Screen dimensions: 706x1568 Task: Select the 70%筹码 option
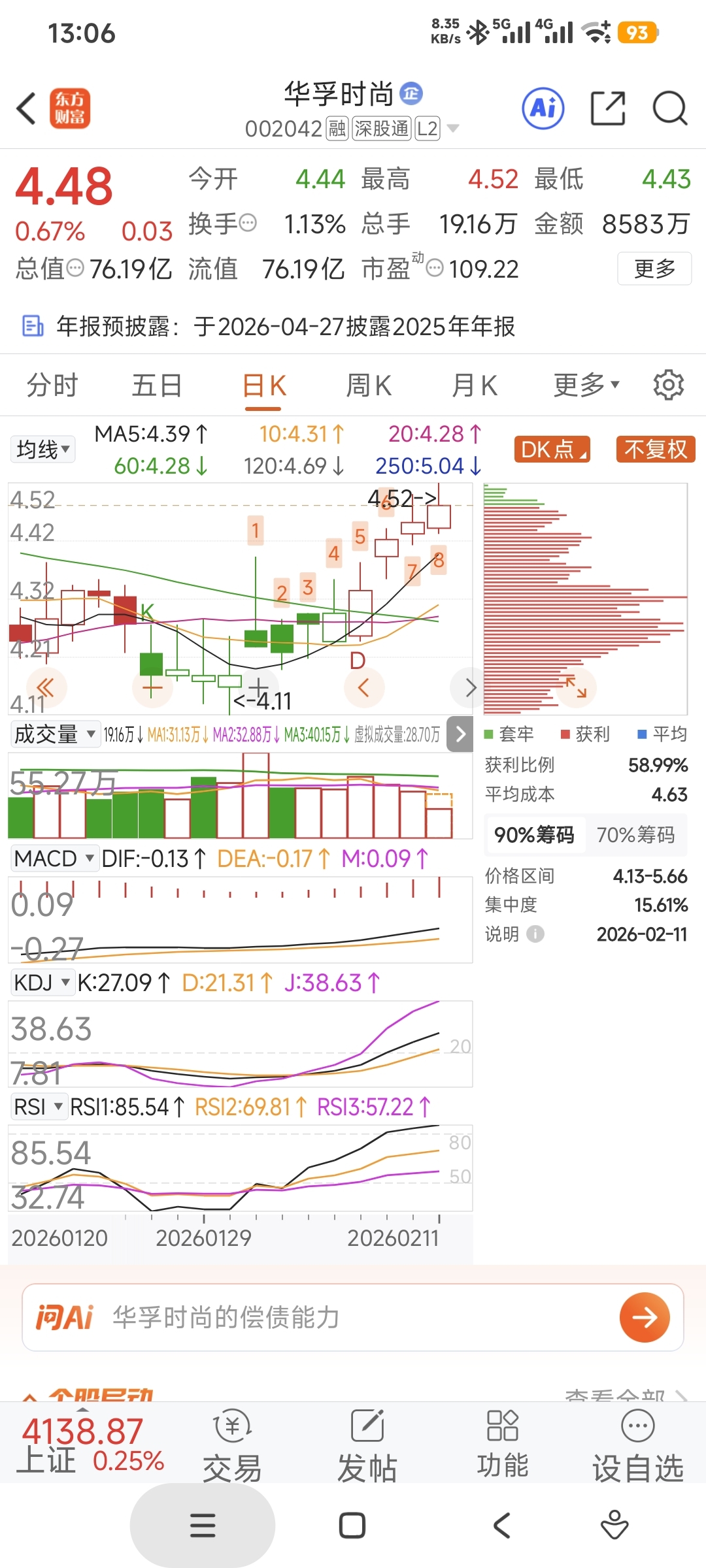(636, 835)
